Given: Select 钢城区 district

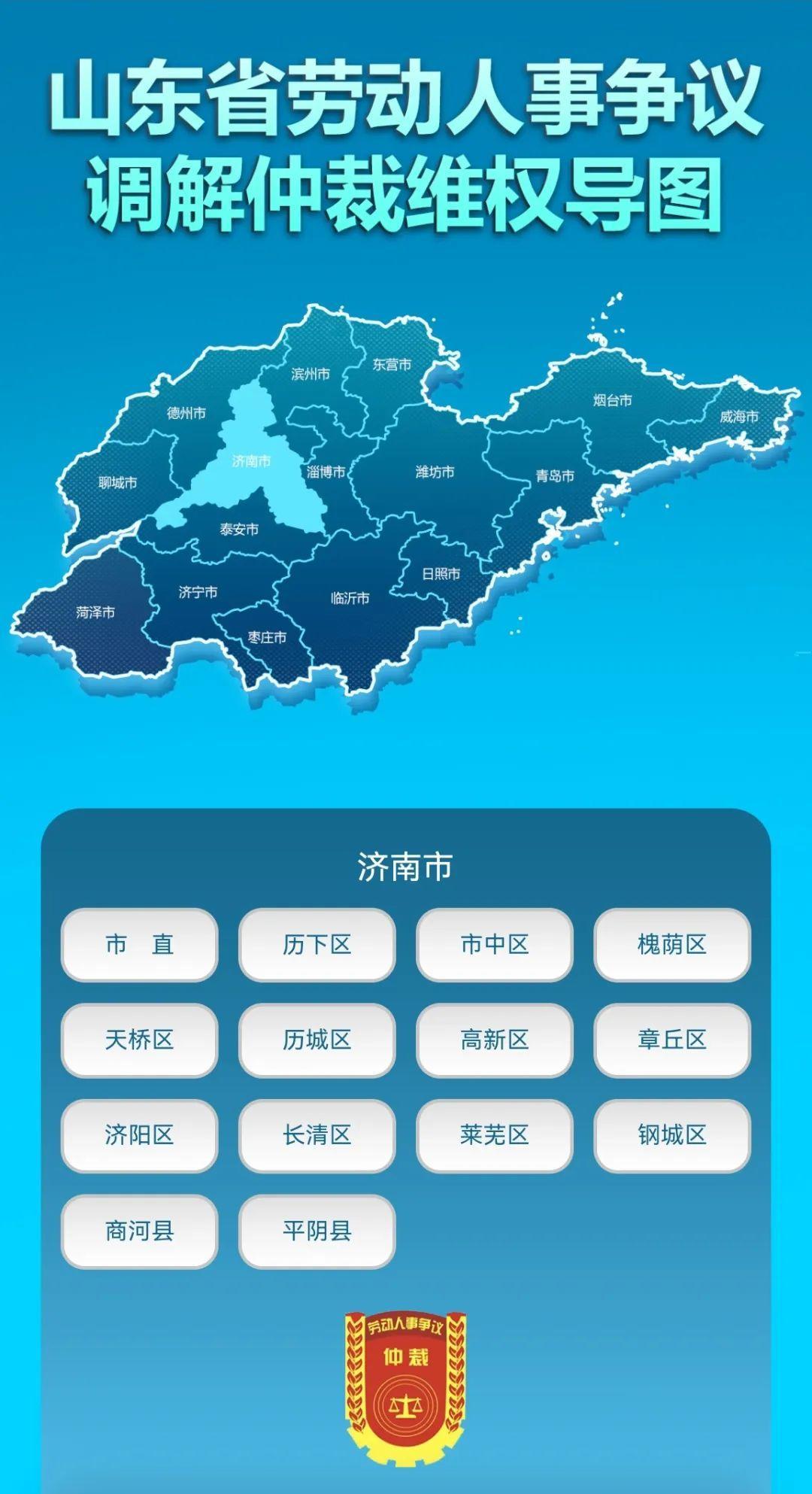Looking at the screenshot, I should click(x=671, y=1134).
